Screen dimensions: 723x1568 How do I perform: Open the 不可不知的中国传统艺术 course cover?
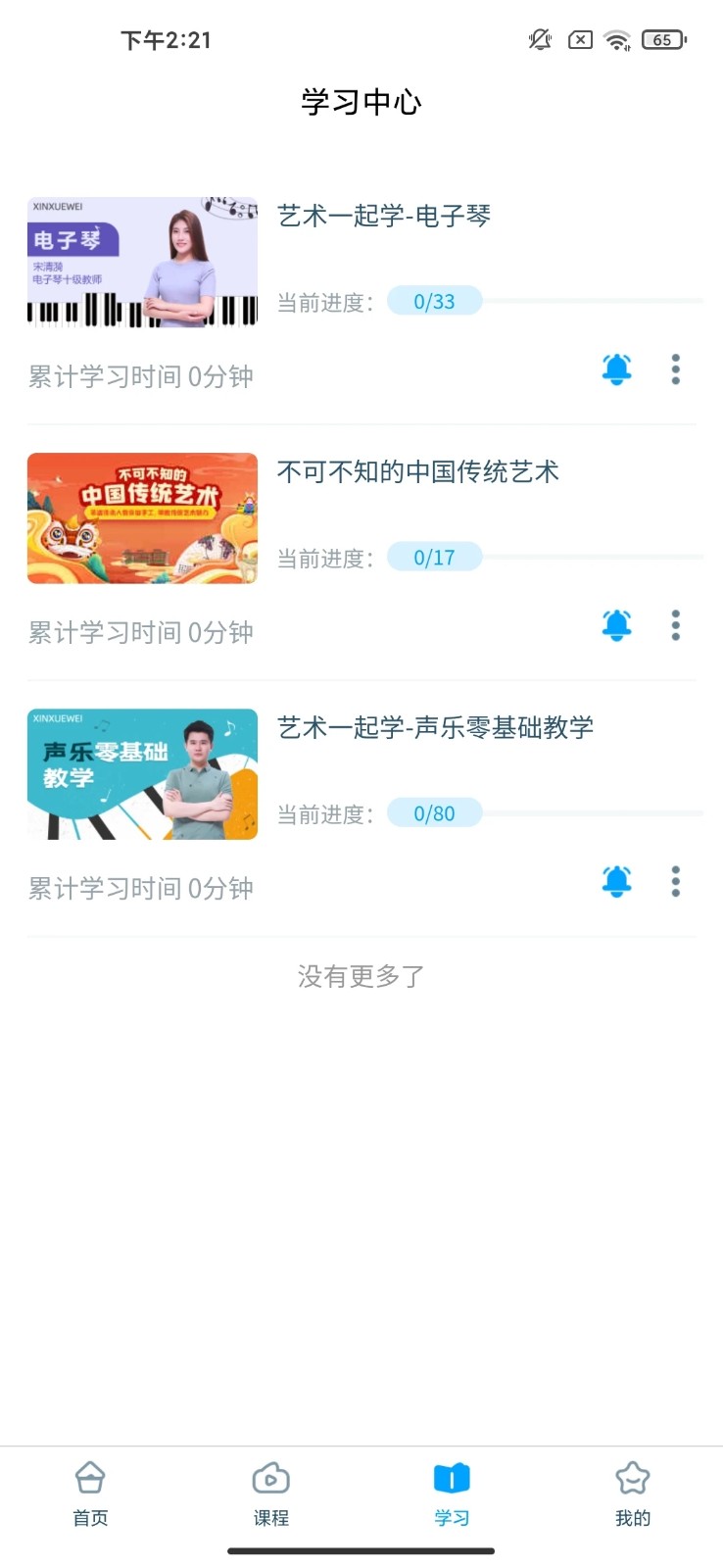(x=142, y=518)
